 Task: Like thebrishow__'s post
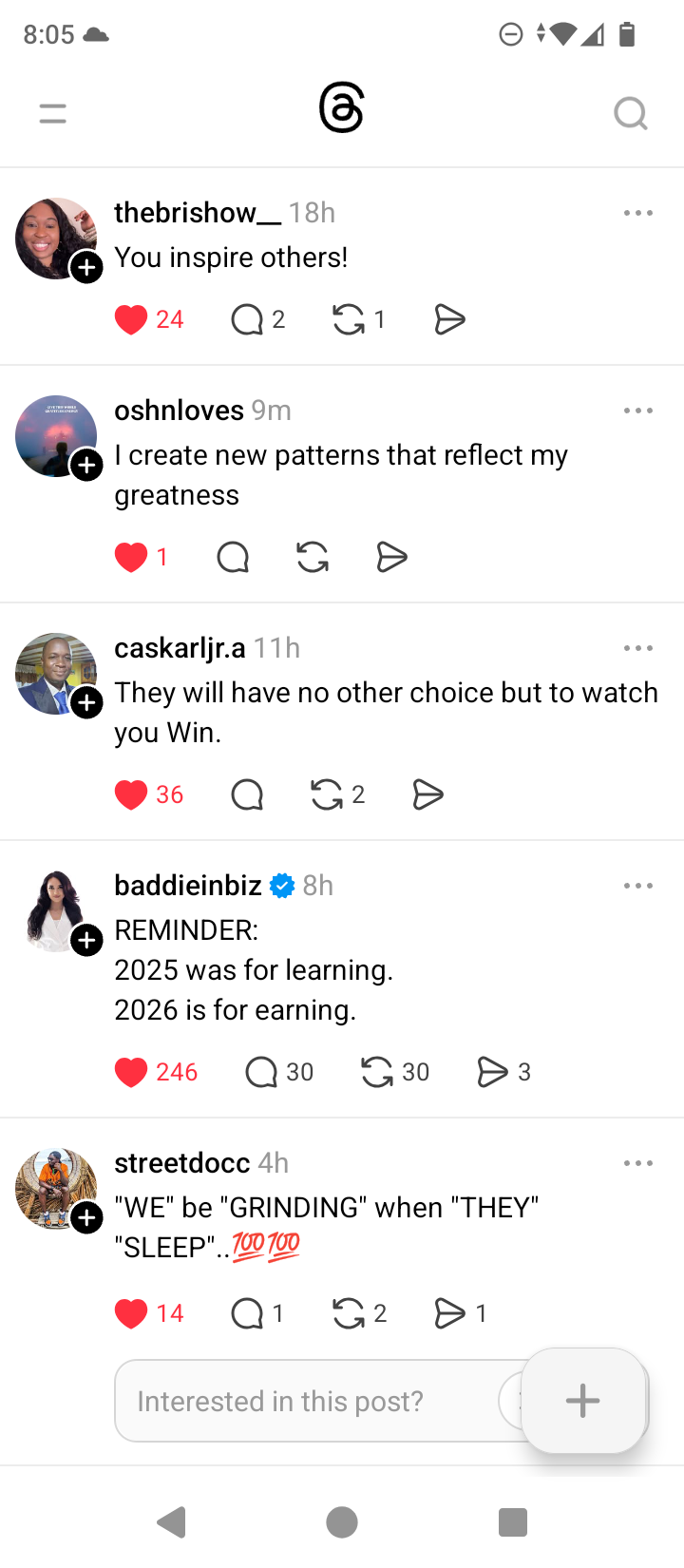131,319
